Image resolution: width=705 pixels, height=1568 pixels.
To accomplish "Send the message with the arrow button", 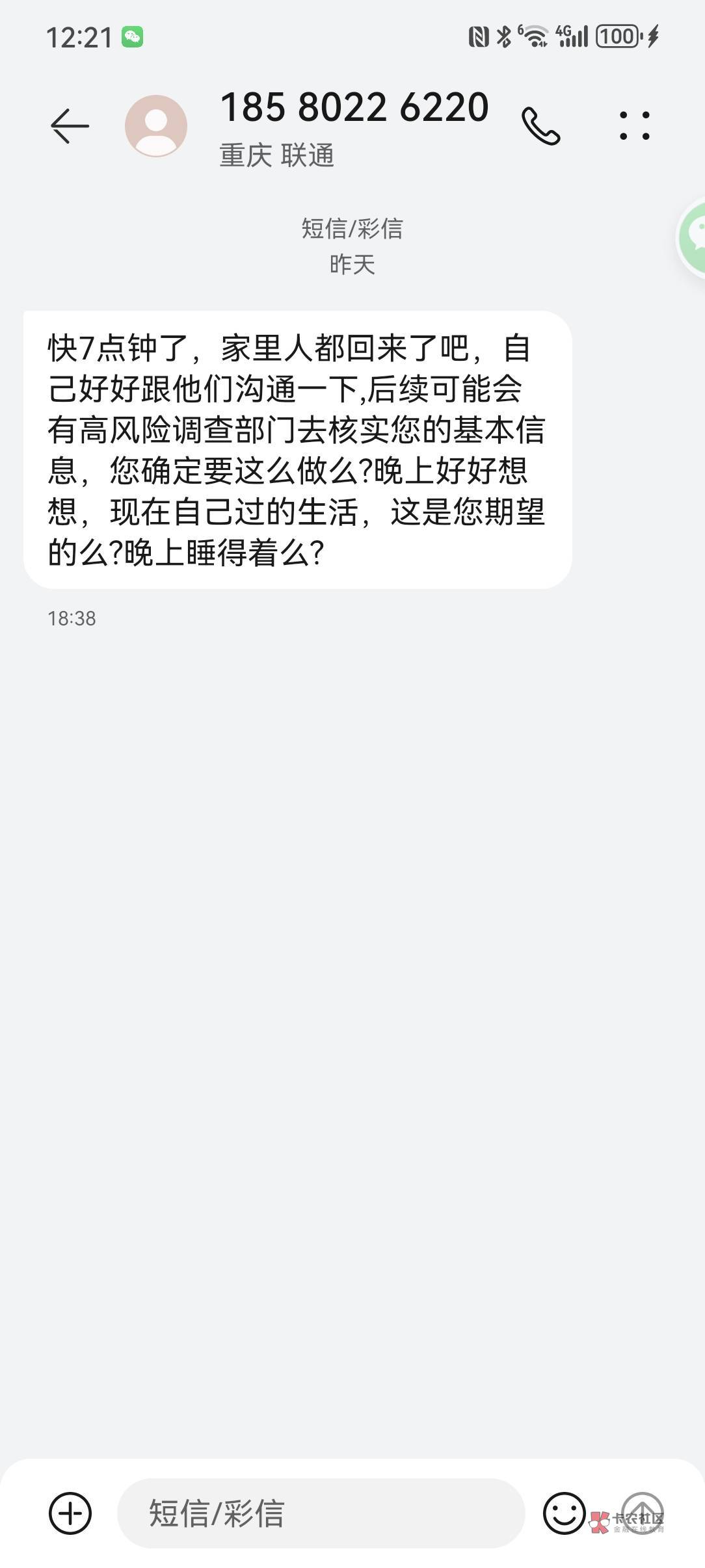I will (x=642, y=1511).
